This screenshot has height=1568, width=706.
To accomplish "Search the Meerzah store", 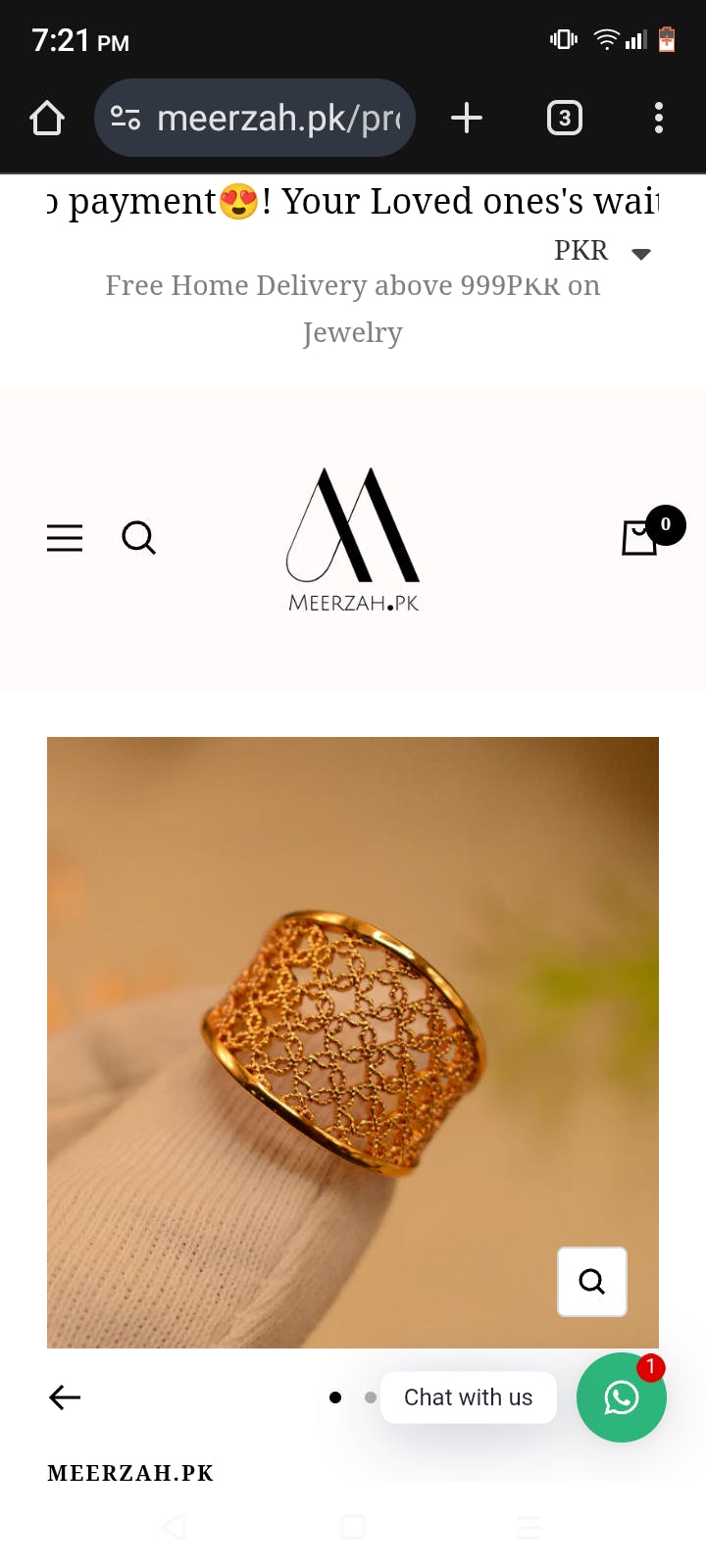I will pos(138,538).
